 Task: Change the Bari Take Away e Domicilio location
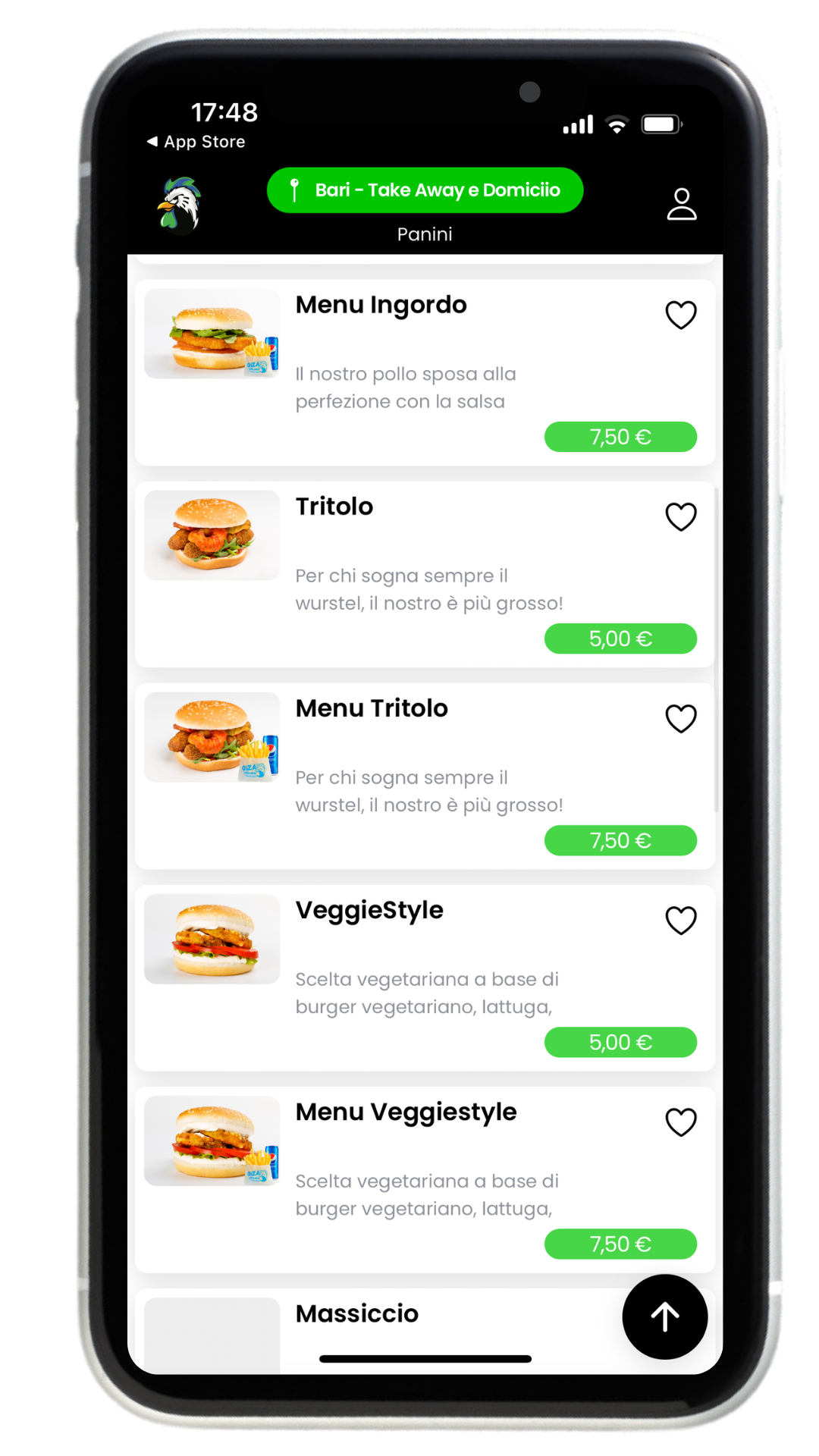pyautogui.click(x=425, y=190)
